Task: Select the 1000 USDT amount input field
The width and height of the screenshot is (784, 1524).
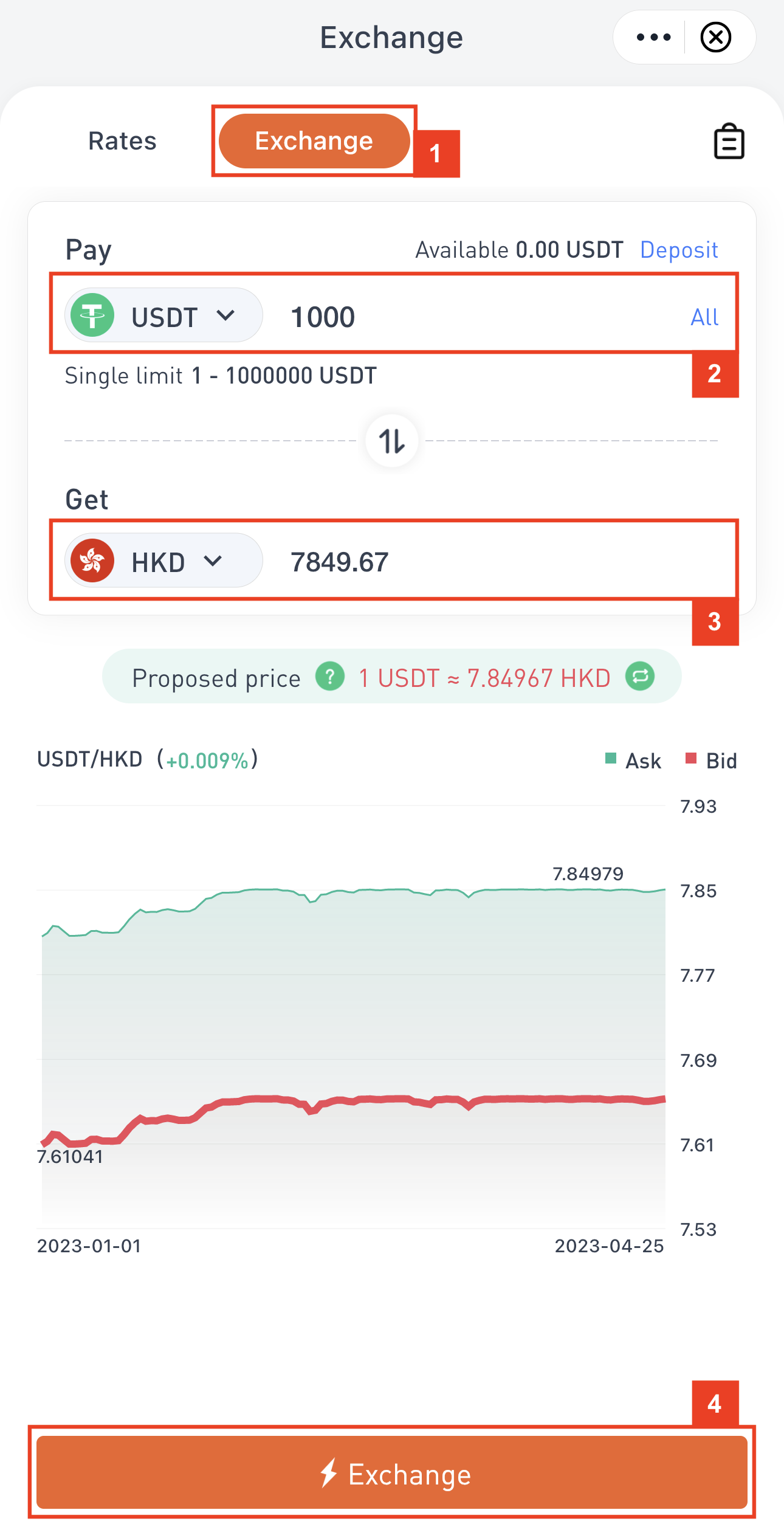Action: [x=322, y=317]
